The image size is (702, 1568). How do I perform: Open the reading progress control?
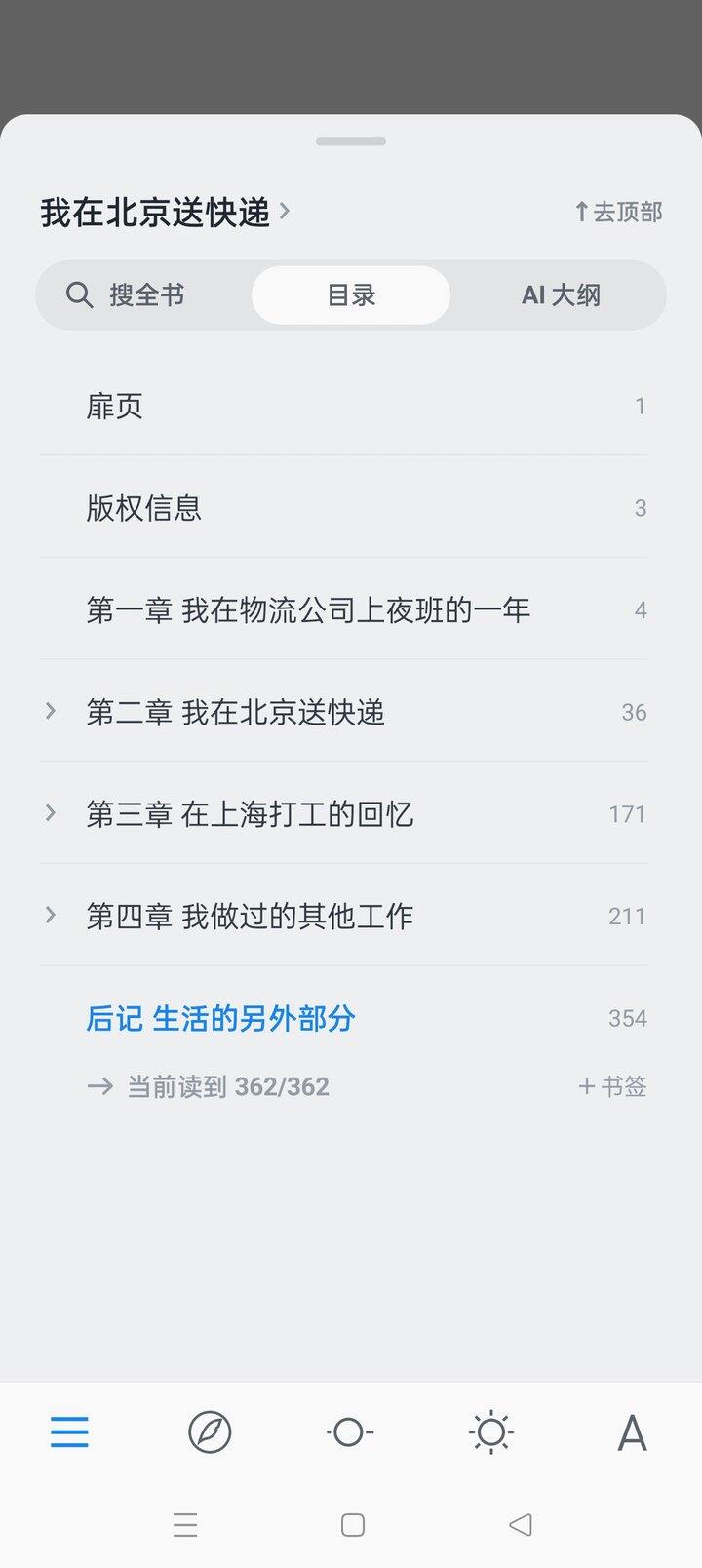(x=349, y=1432)
